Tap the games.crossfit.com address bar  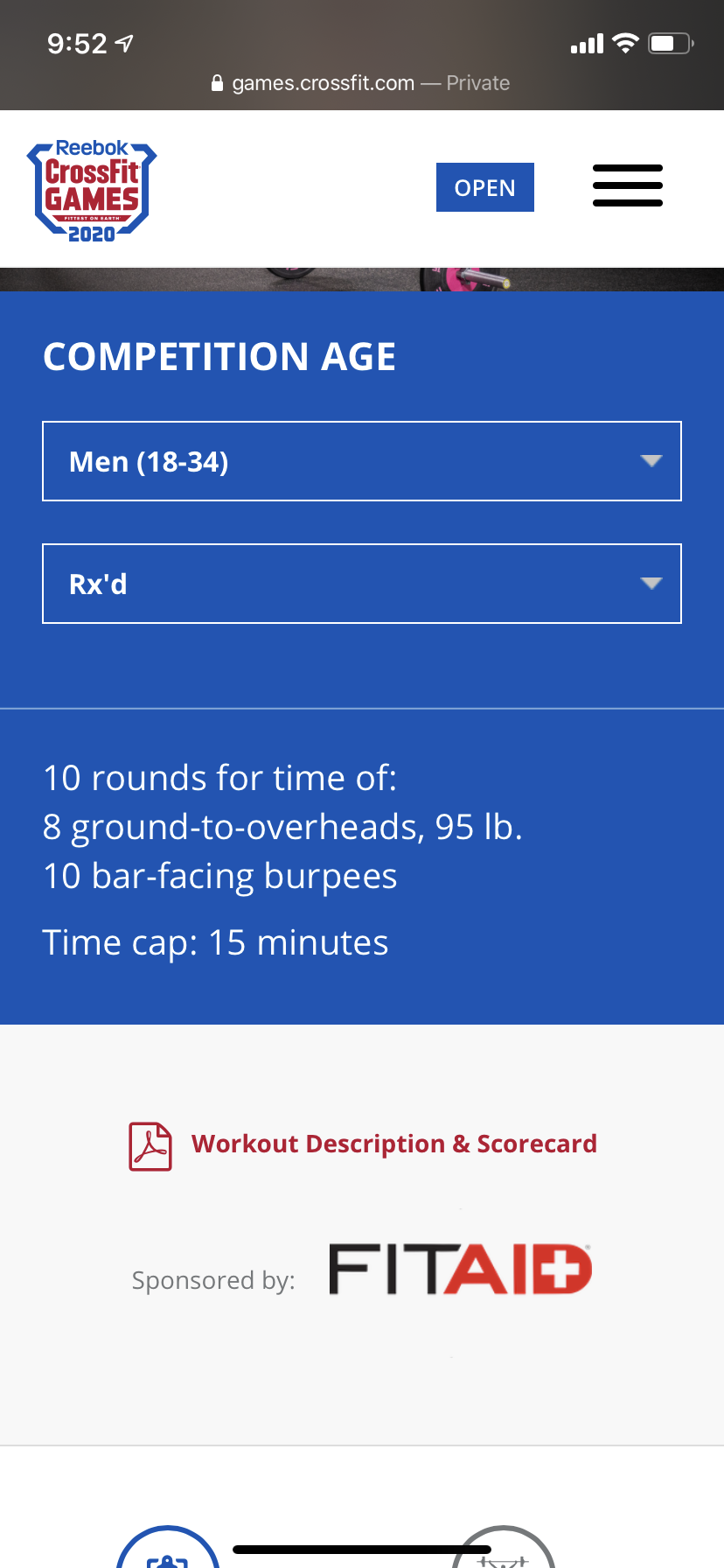click(x=361, y=83)
